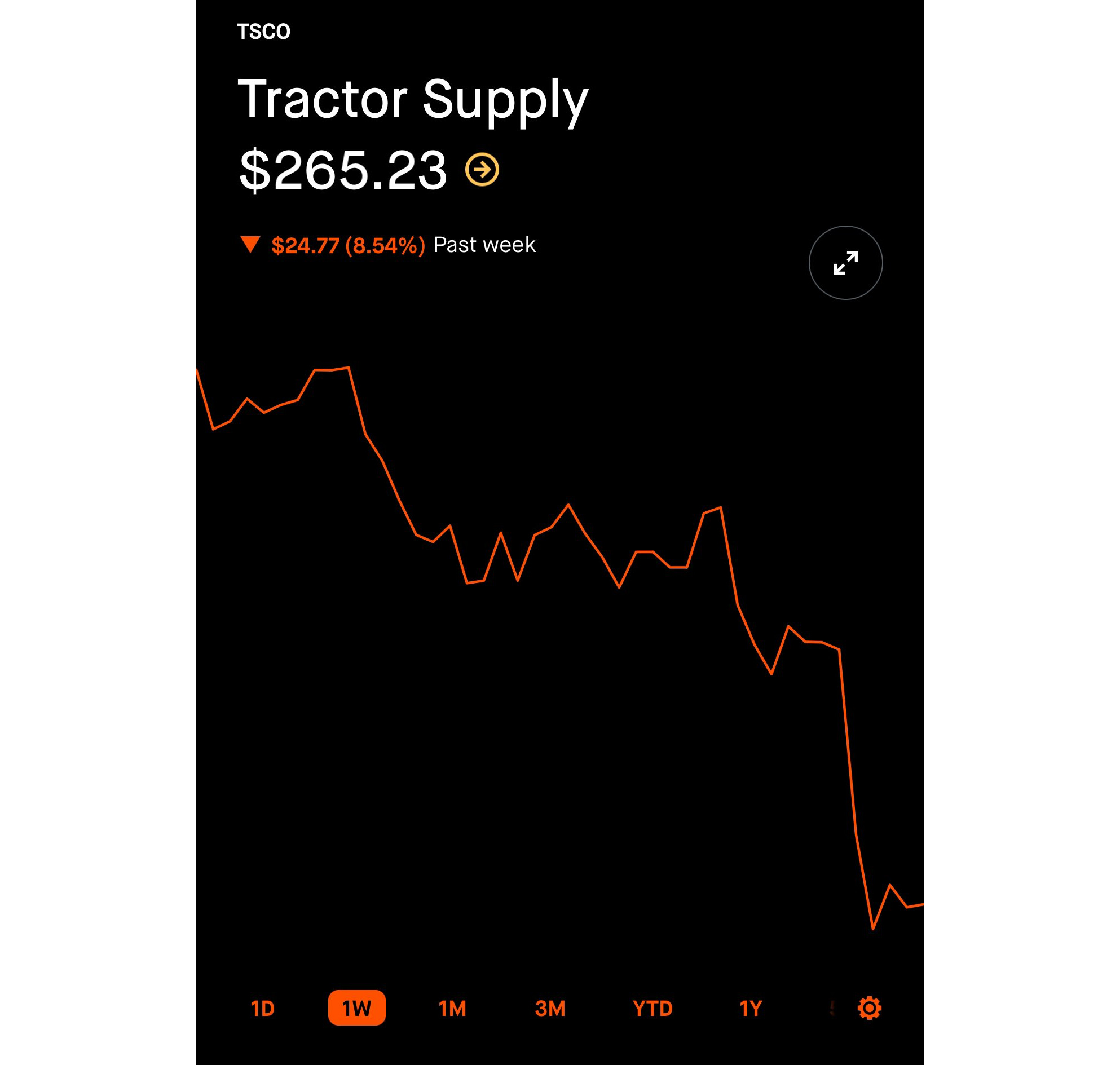
Task: Select the 1W time range
Action: tap(356, 1008)
